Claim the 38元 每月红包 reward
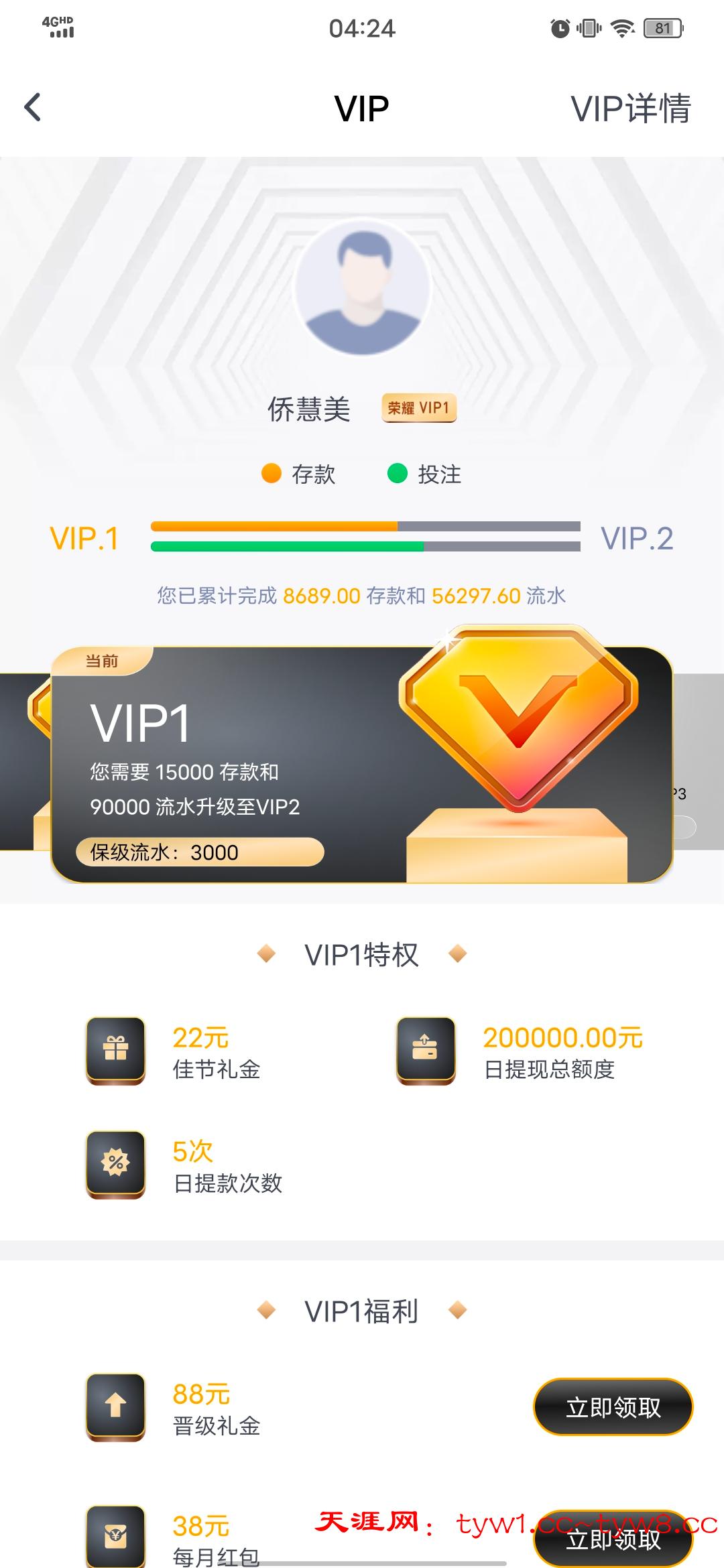 tap(613, 1539)
